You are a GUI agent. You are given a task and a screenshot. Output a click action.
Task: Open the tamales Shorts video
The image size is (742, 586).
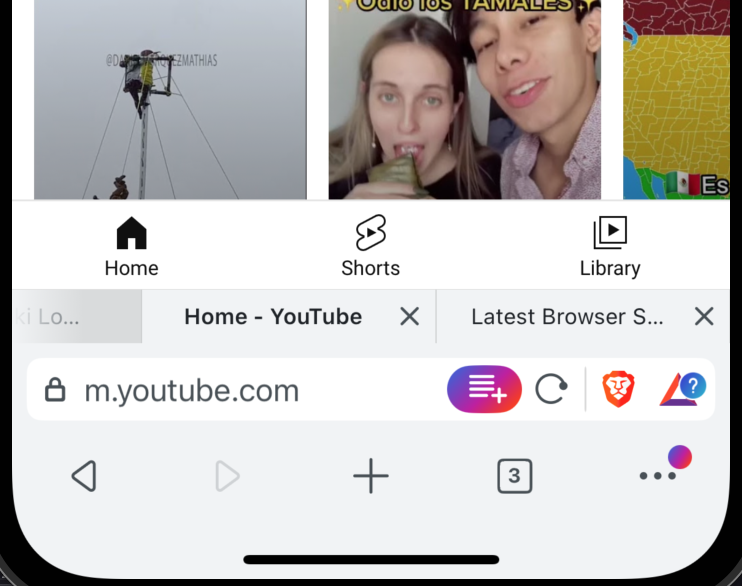[x=464, y=100]
